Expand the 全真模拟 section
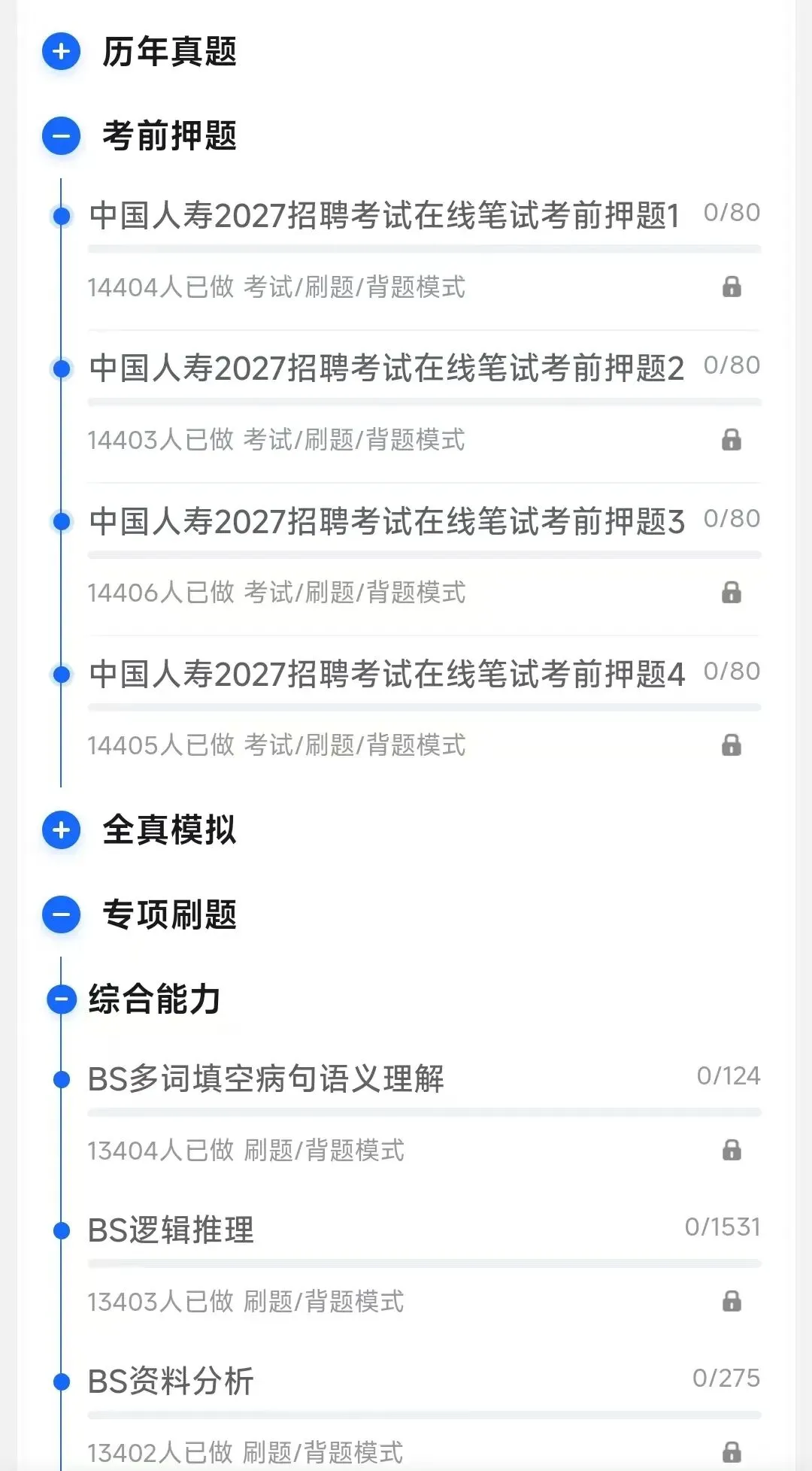Viewport: 812px width, 1471px height. click(61, 830)
